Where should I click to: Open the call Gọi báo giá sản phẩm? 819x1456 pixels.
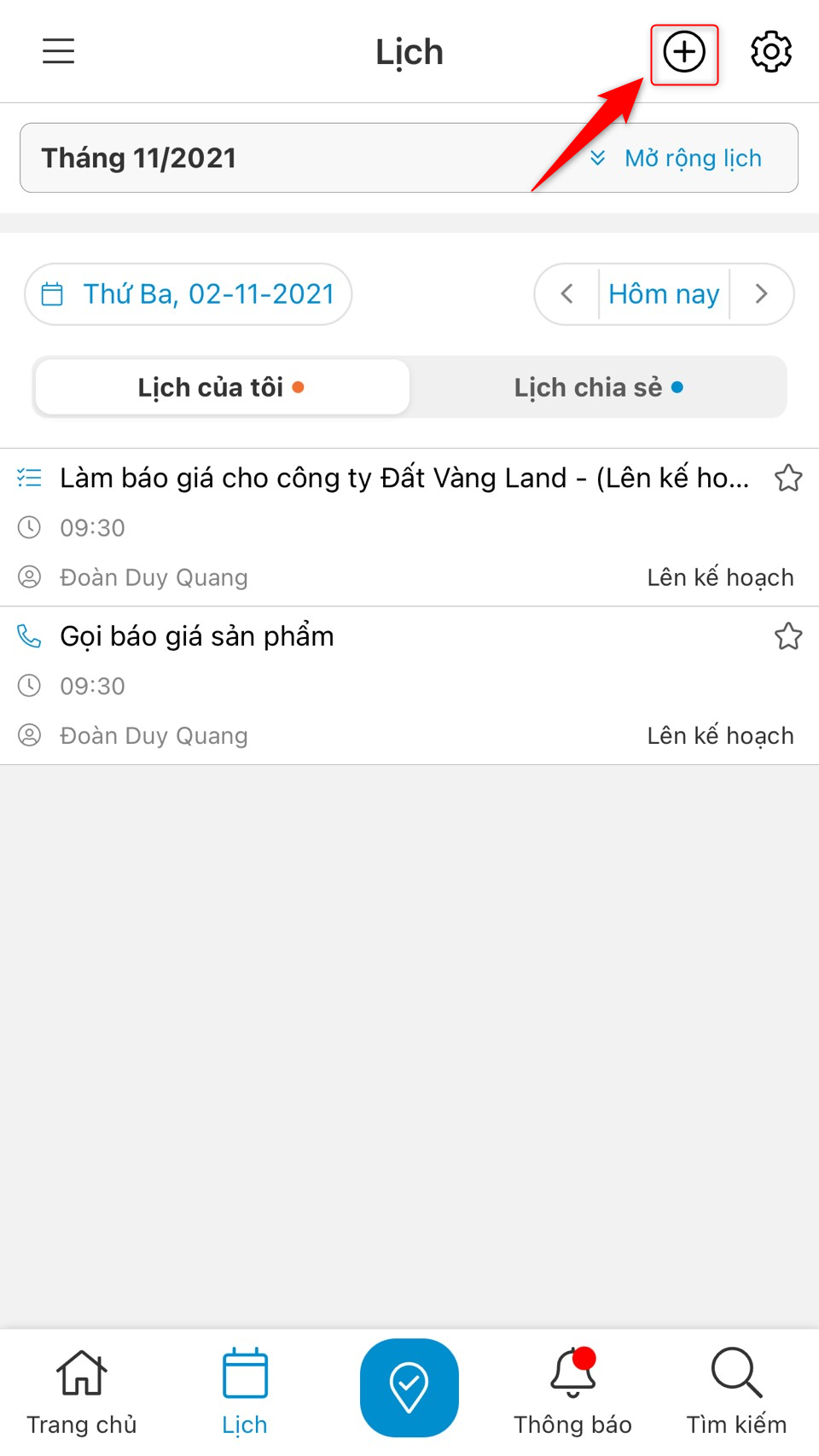[x=198, y=637]
